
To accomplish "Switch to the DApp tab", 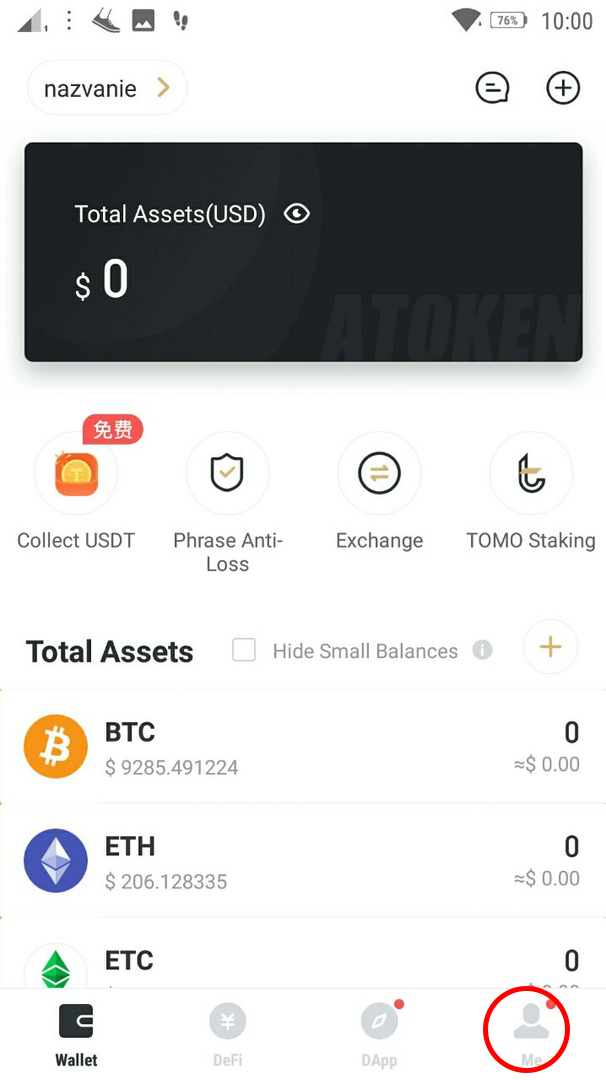I will pyautogui.click(x=379, y=1033).
